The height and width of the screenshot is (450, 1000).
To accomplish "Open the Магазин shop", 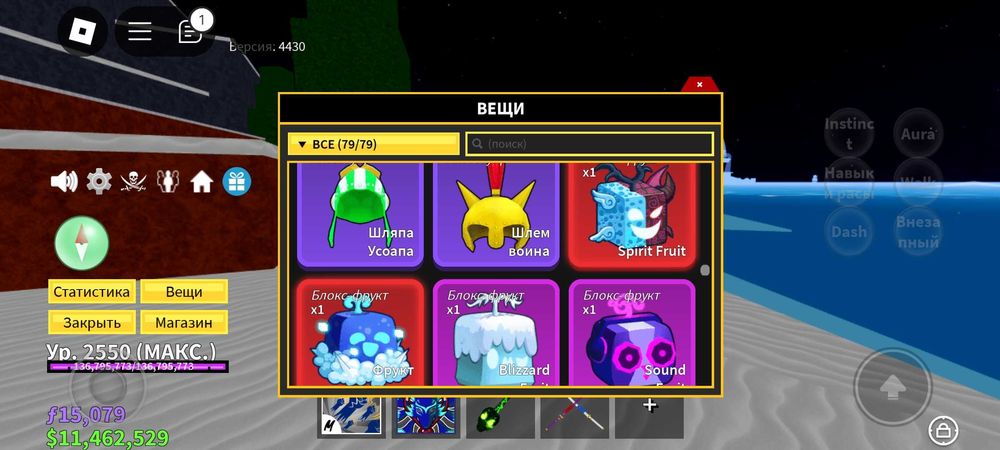I will pyautogui.click(x=184, y=323).
